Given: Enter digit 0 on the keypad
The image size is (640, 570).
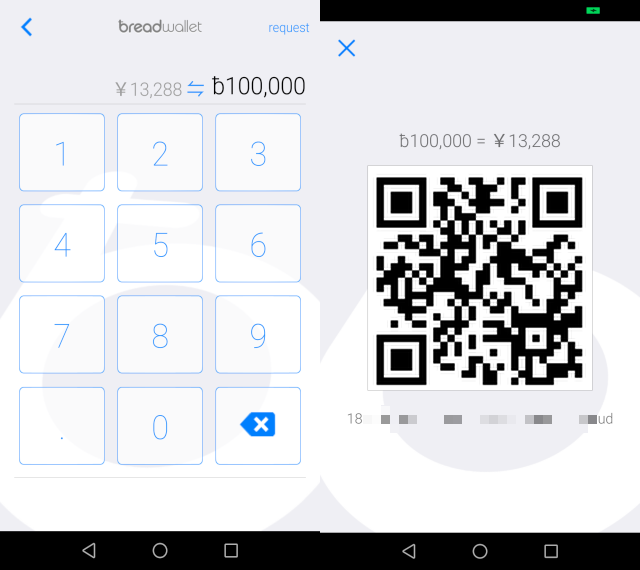Looking at the screenshot, I should (x=160, y=426).
